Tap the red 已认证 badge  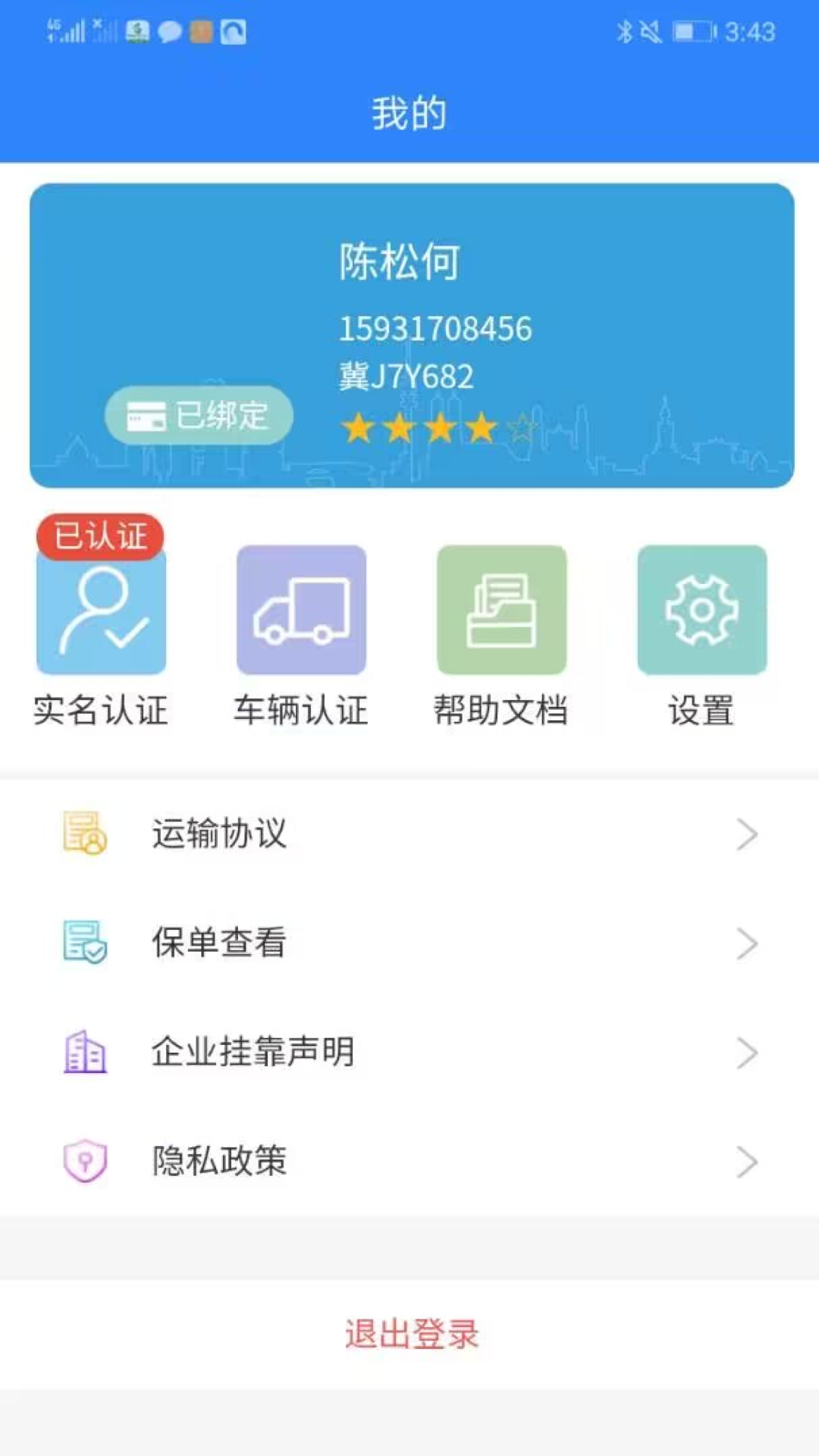(100, 536)
